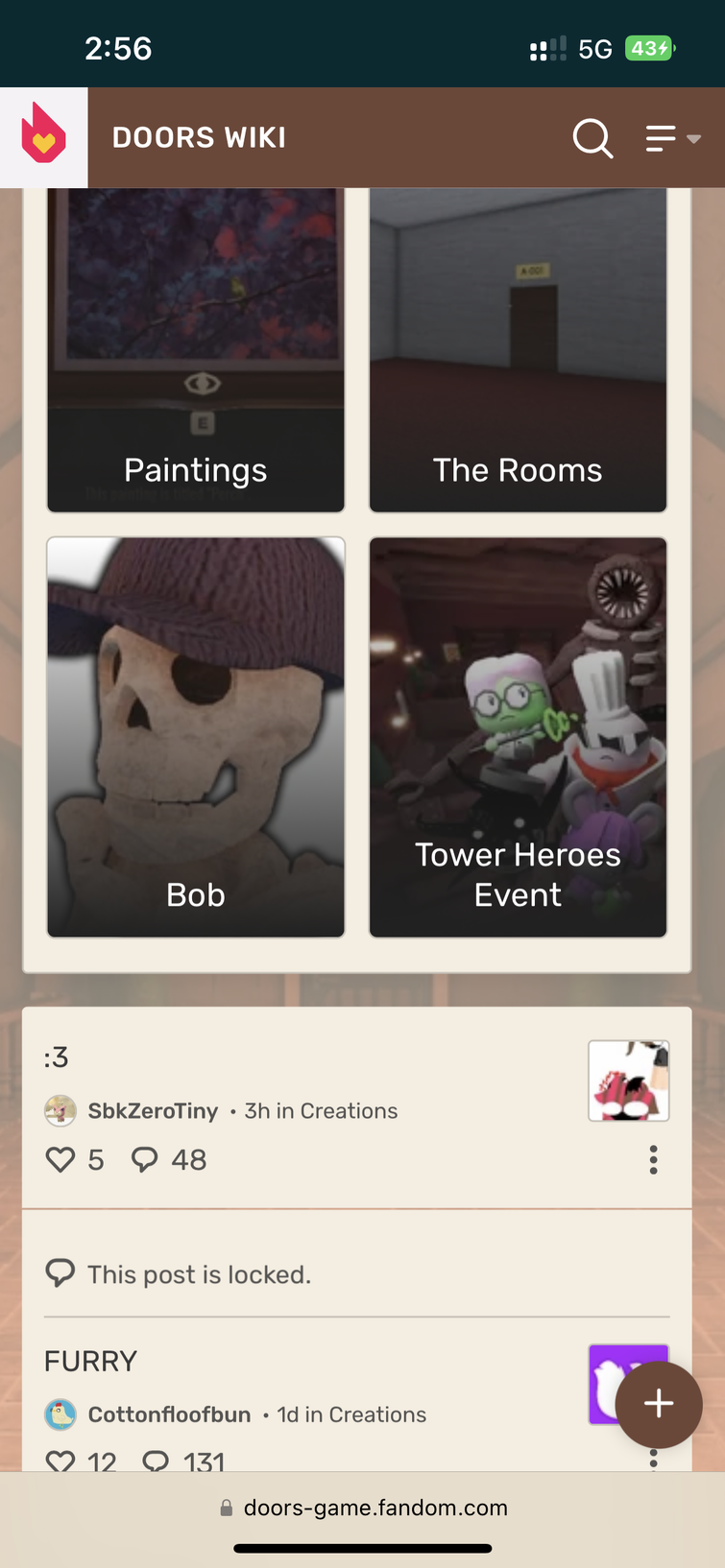Open the Bob card
Viewport: 725px width, 1568px height.
pos(196,736)
